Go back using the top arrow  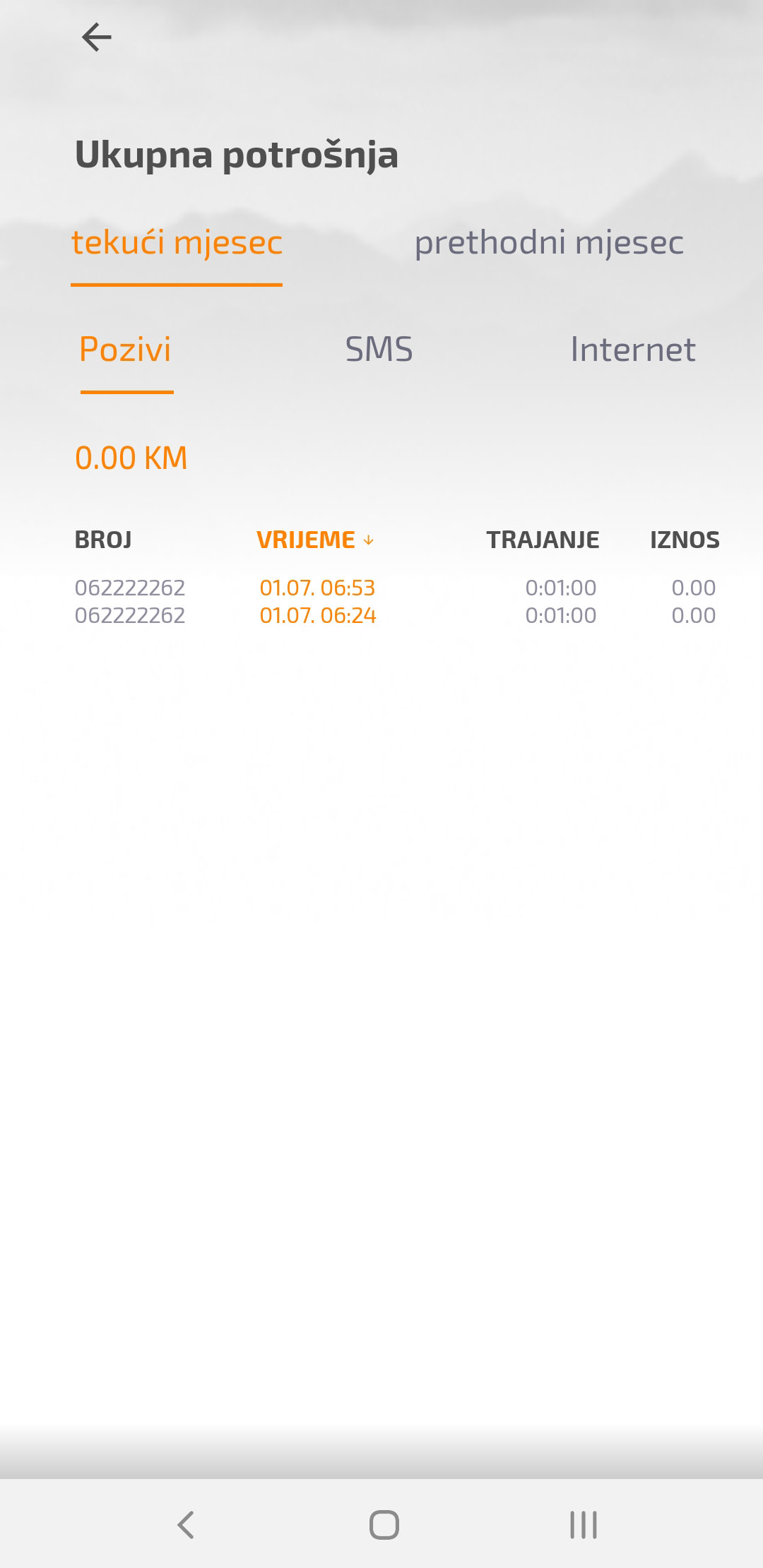[97, 37]
